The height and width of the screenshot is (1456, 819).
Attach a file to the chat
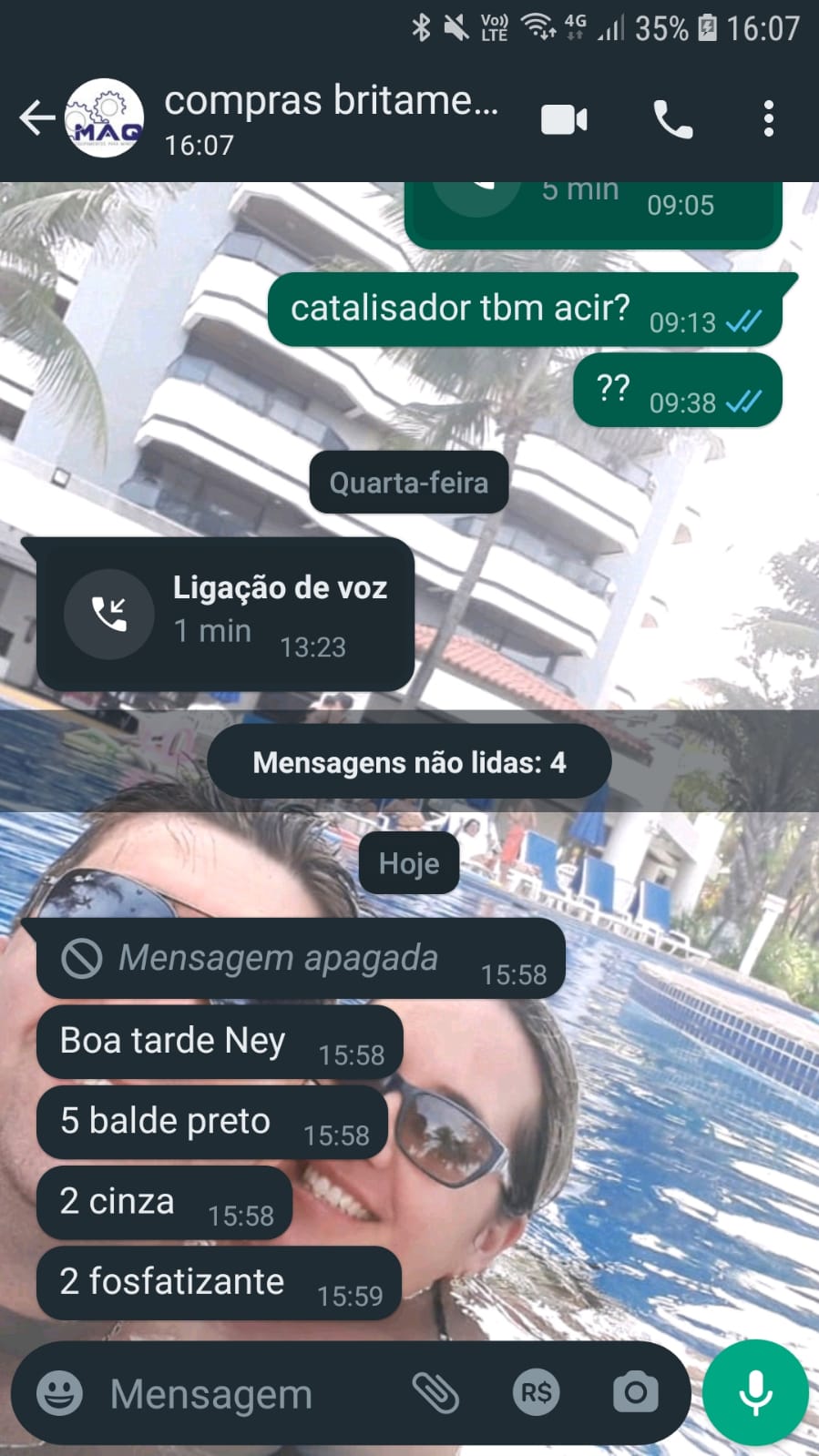click(435, 1393)
